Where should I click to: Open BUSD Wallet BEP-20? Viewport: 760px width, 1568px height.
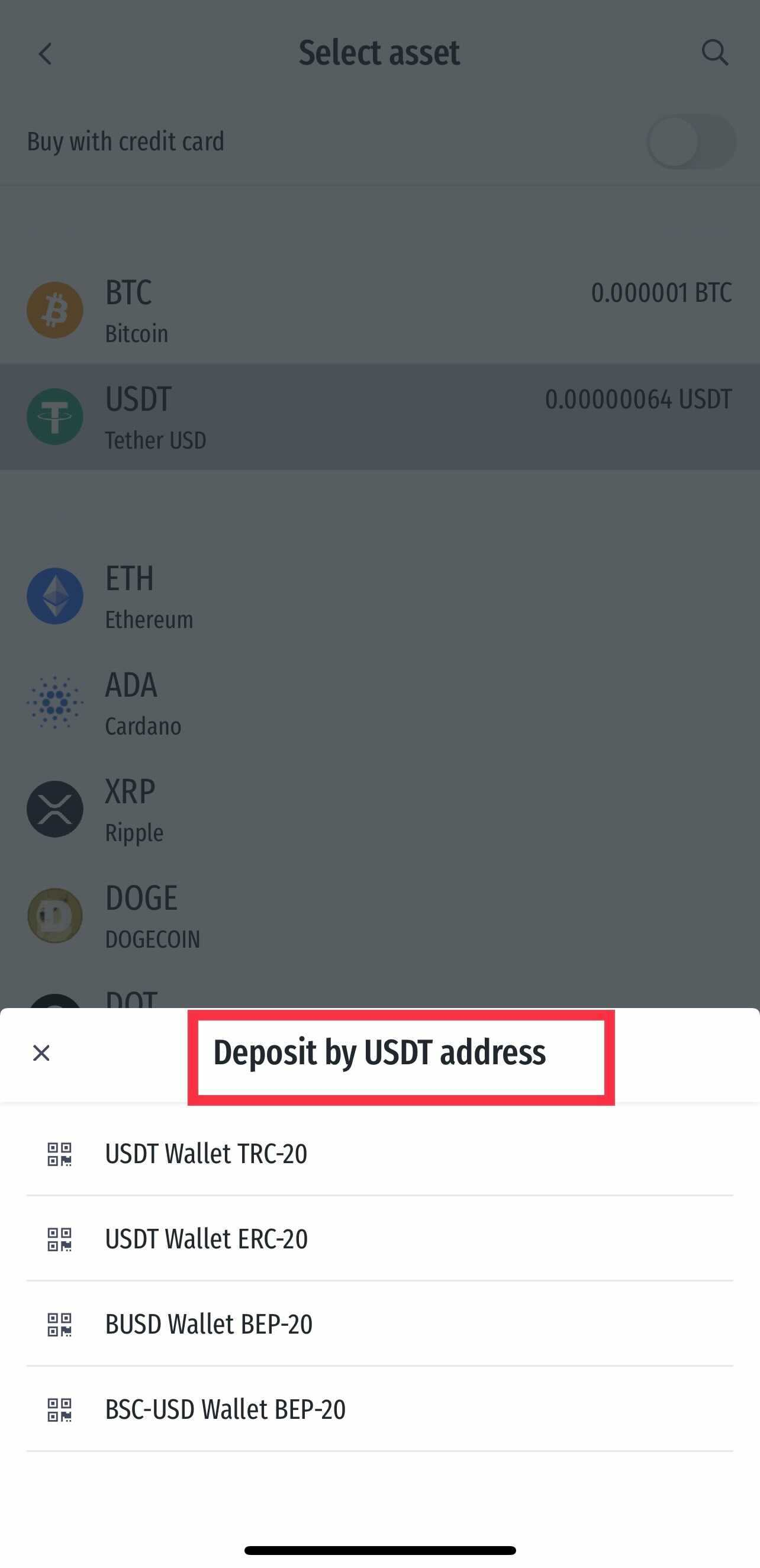click(379, 1324)
